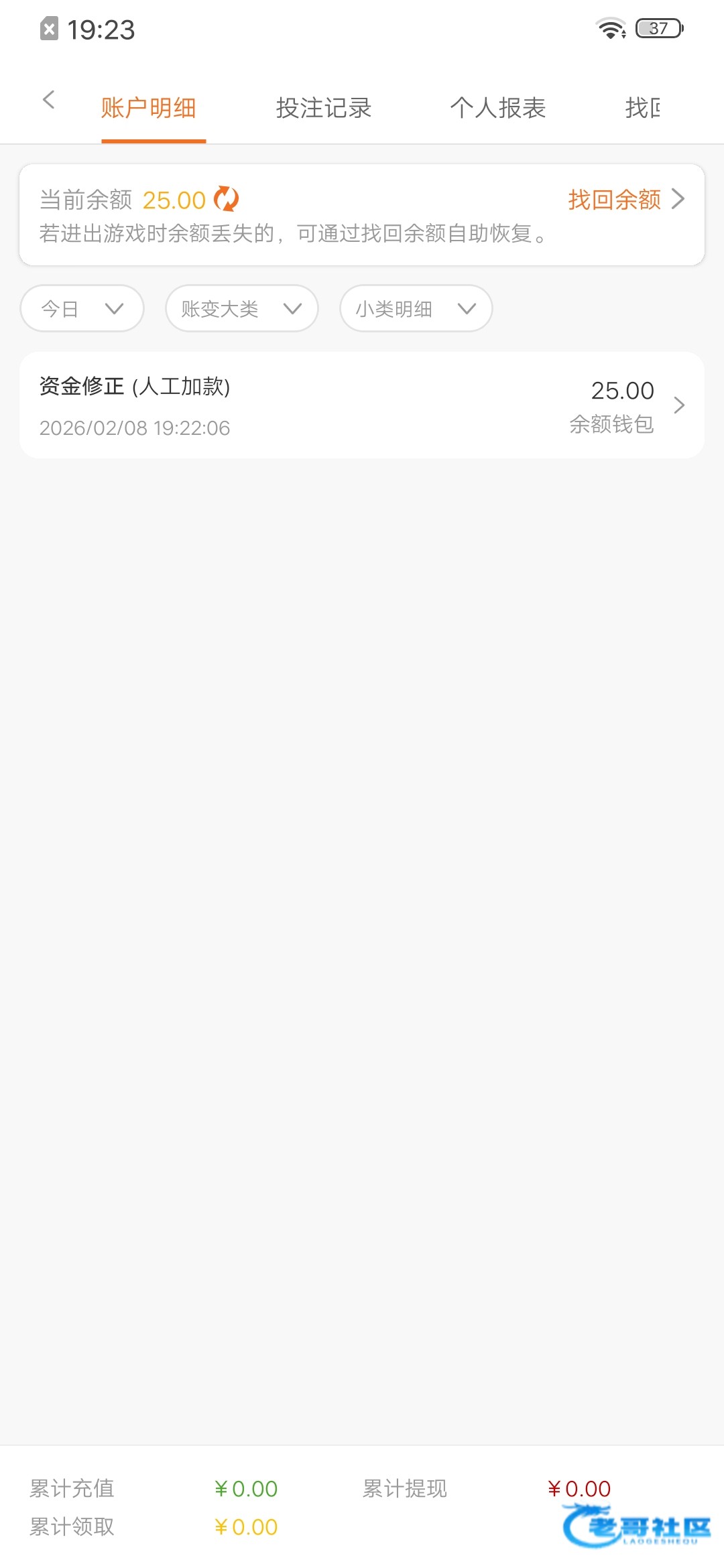Expand the 小类明细 dropdown
The height and width of the screenshot is (1568, 724).
(x=416, y=309)
